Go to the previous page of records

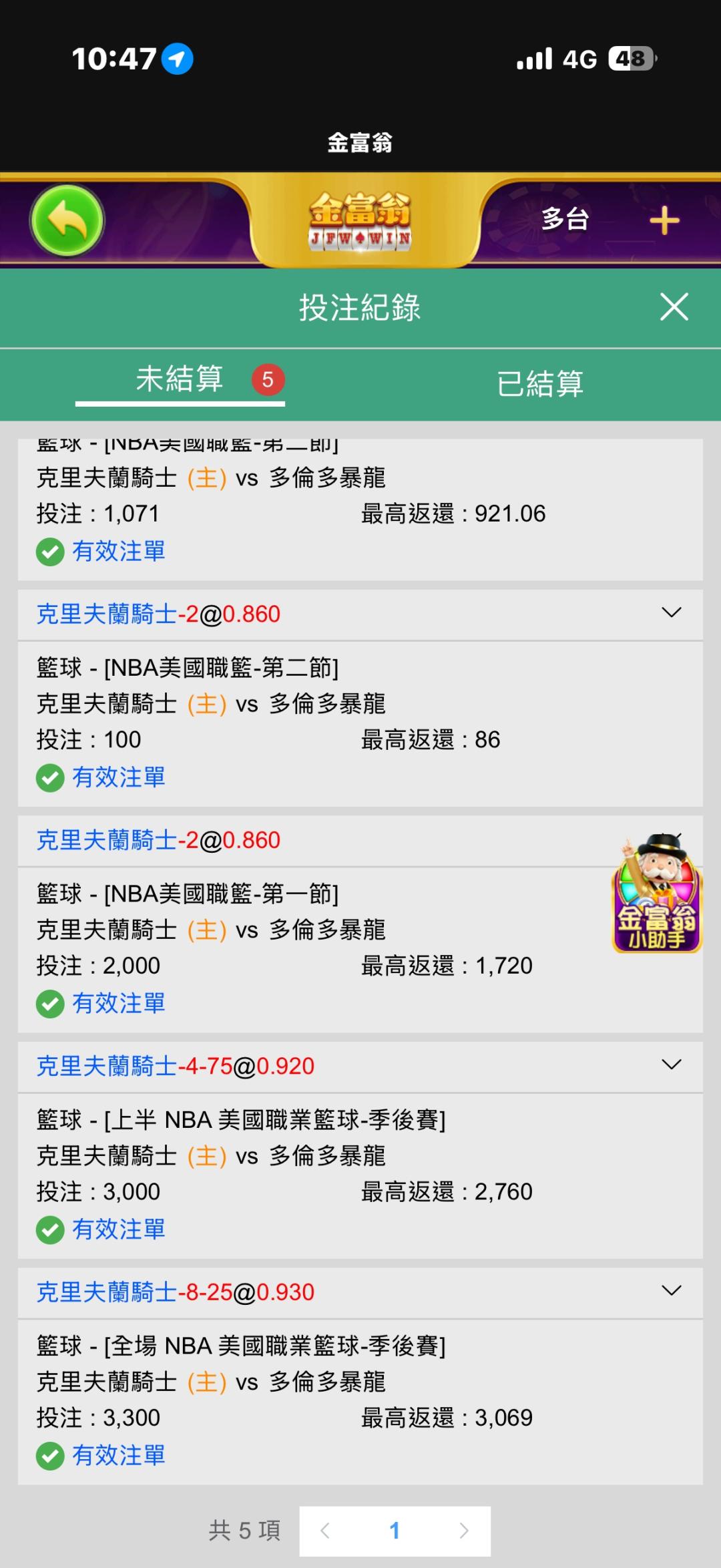(x=325, y=1531)
